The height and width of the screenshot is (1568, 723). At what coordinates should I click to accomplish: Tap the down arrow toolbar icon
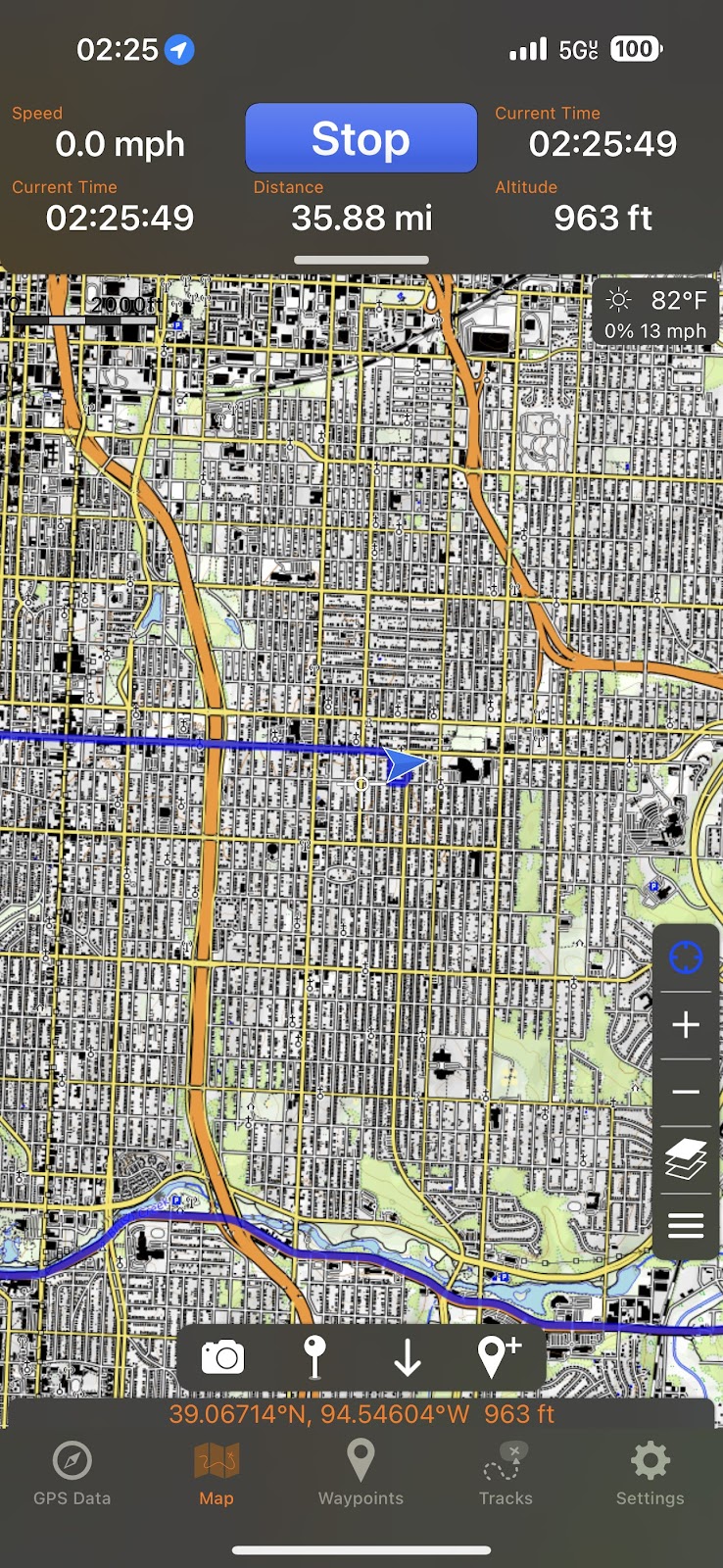point(407,1357)
